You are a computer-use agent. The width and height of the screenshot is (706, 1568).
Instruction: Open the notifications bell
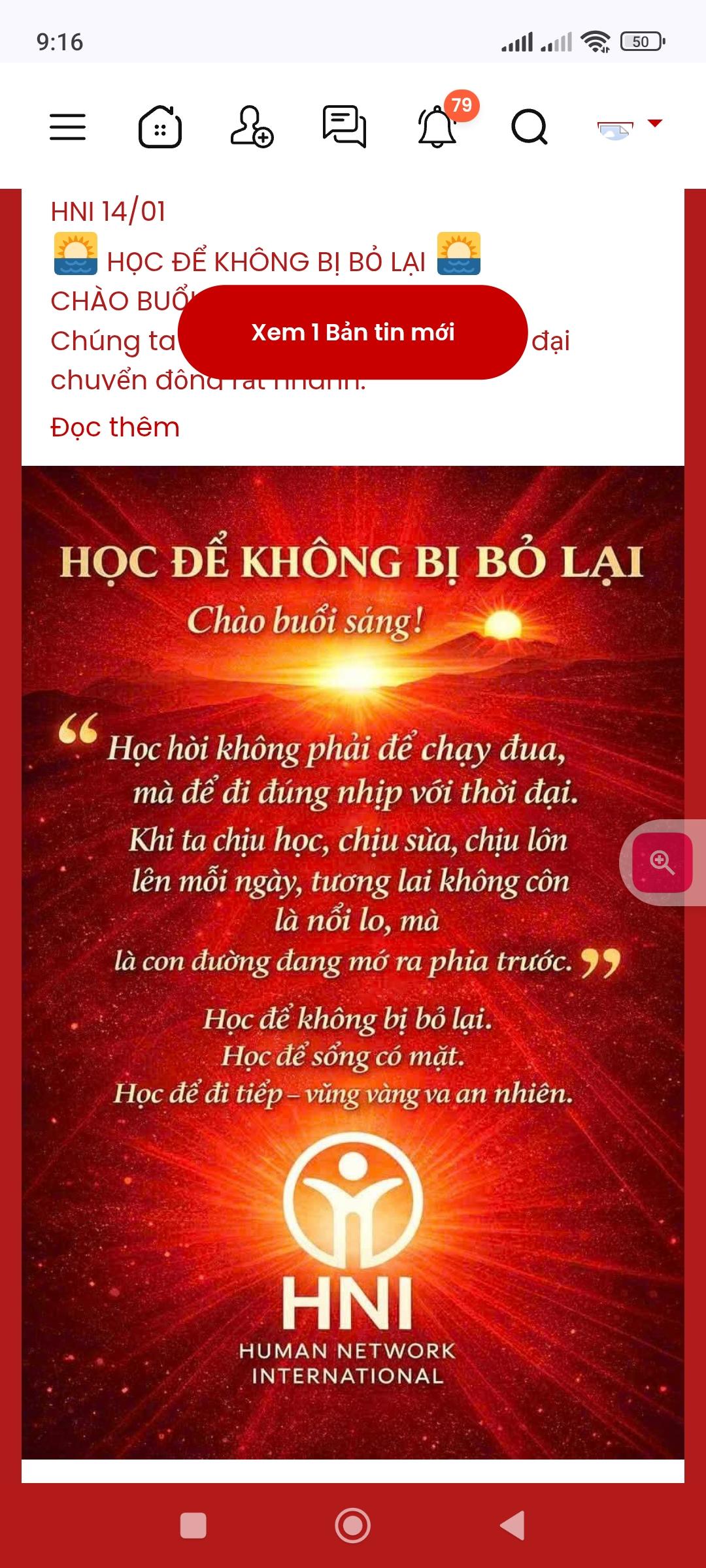(x=437, y=127)
